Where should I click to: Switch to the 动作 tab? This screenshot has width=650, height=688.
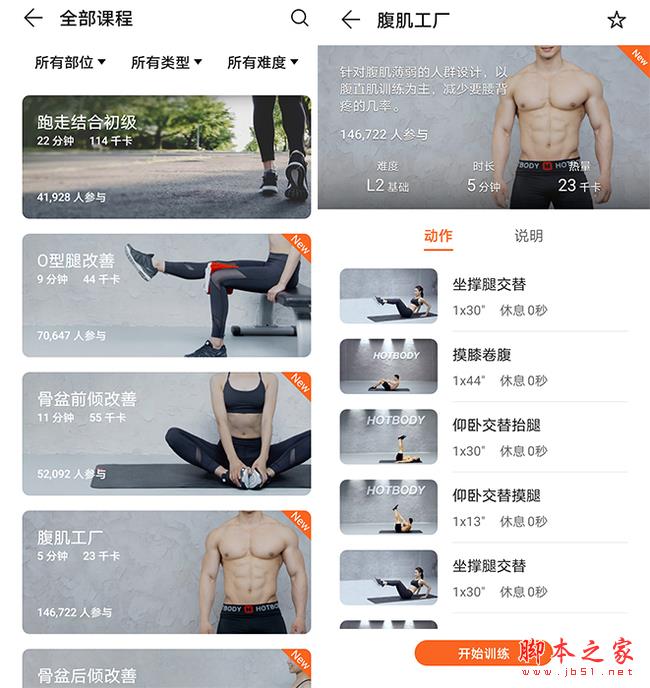pyautogui.click(x=438, y=236)
